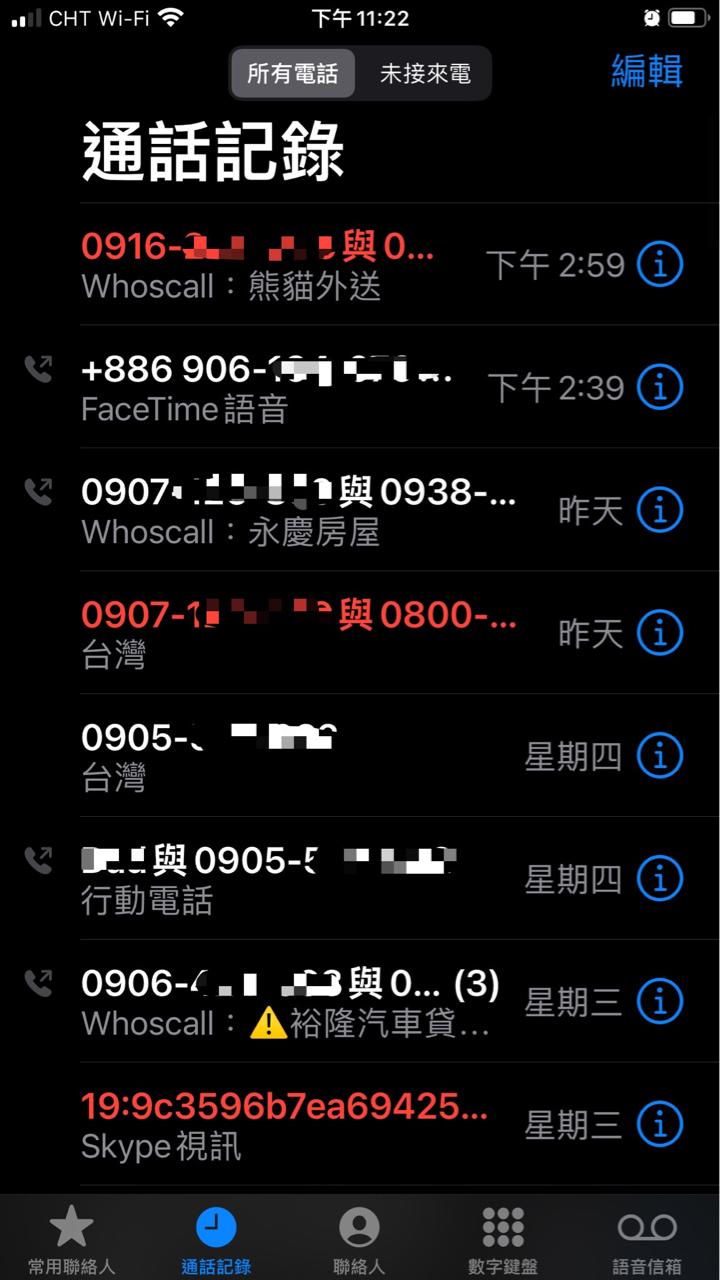The height and width of the screenshot is (1280, 720).
Task: Go to the 常用聯絡人 tab
Action: click(72, 1239)
